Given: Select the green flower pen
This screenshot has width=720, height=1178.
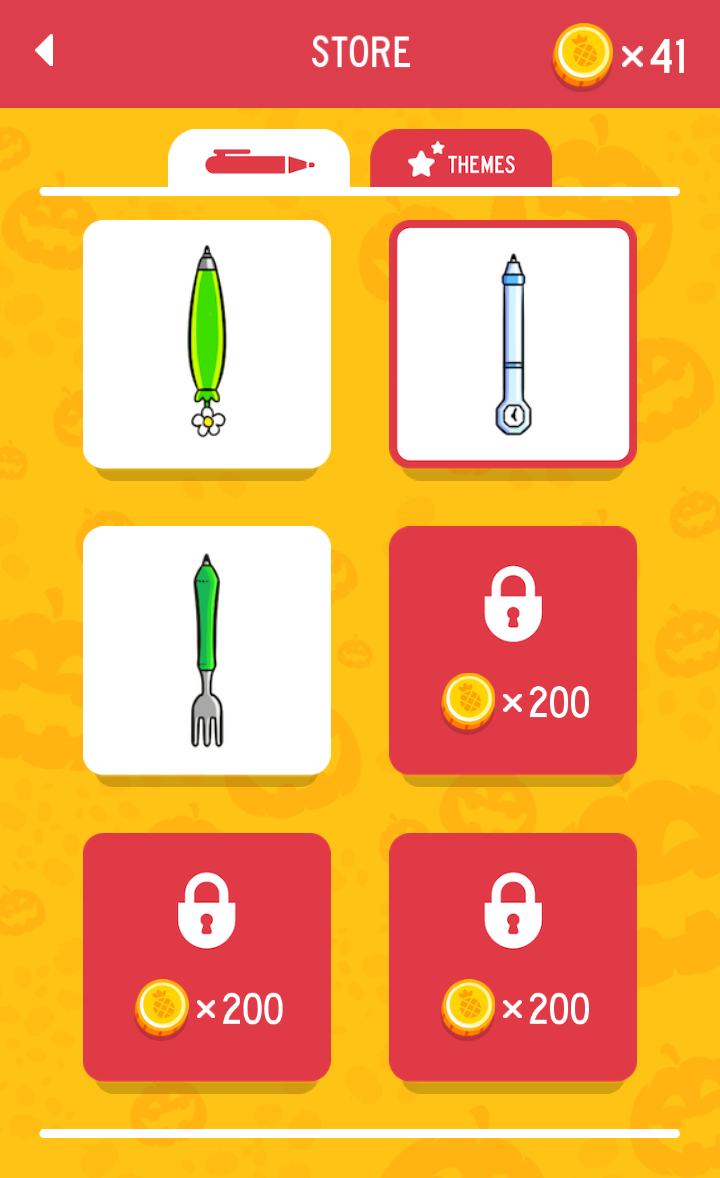Looking at the screenshot, I should click(x=207, y=343).
